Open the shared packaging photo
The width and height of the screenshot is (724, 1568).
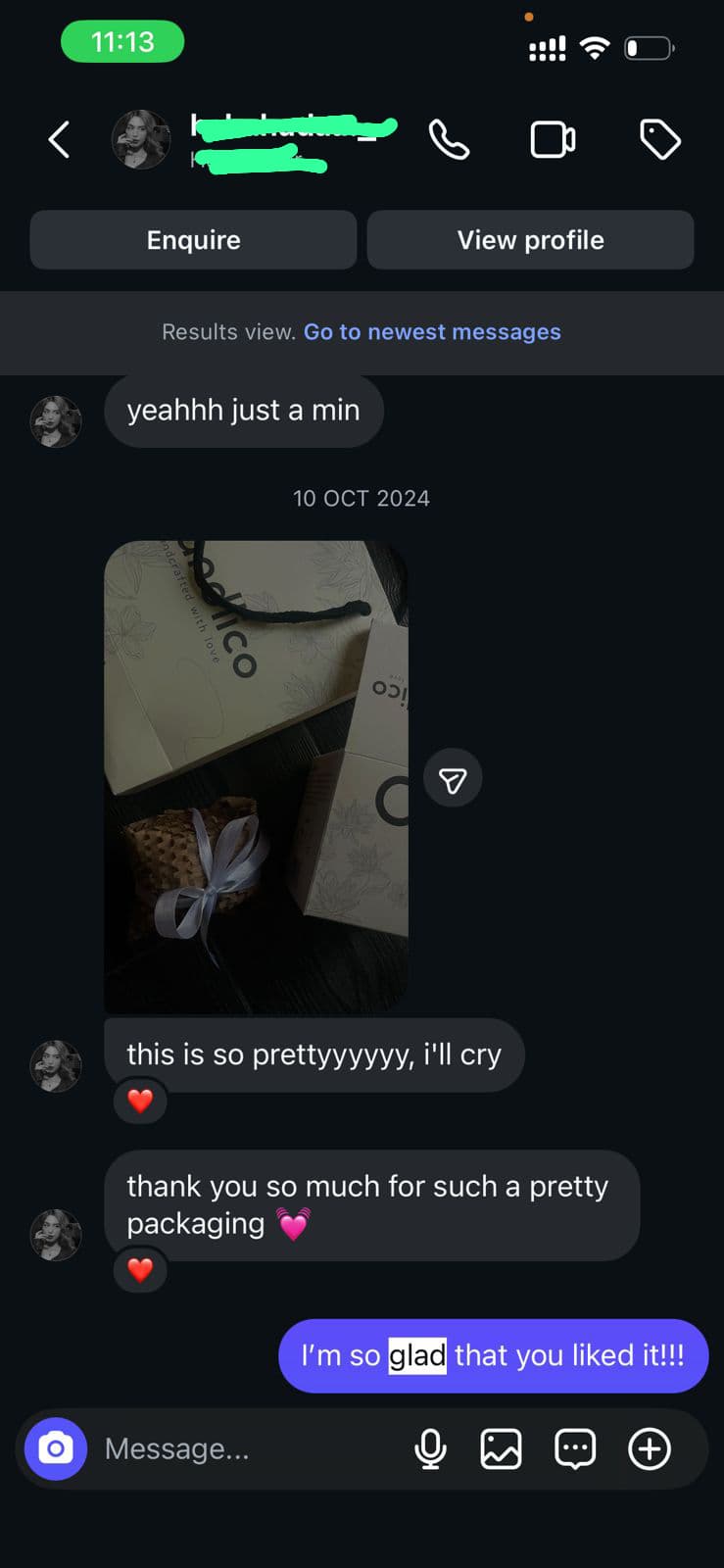pyautogui.click(x=256, y=776)
